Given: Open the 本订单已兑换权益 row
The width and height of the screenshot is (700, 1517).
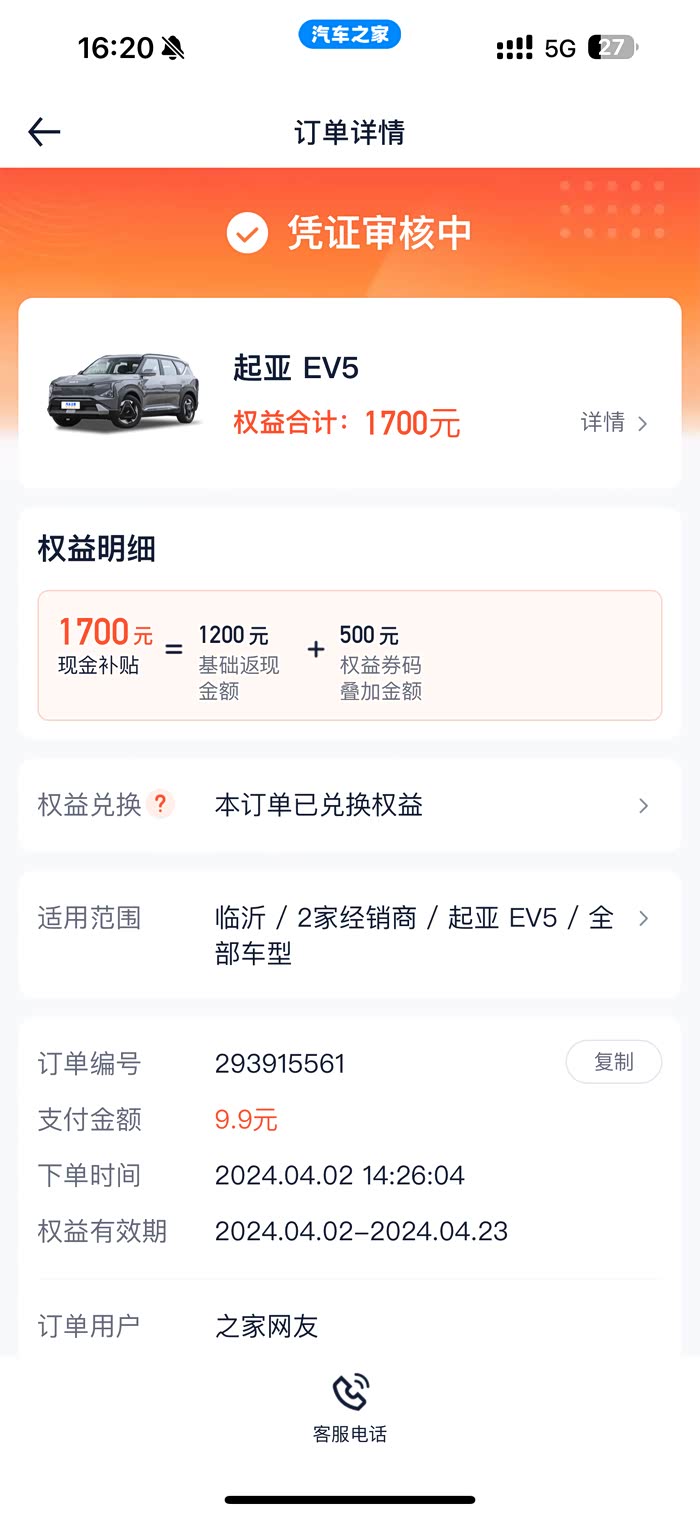Looking at the screenshot, I should (x=430, y=805).
